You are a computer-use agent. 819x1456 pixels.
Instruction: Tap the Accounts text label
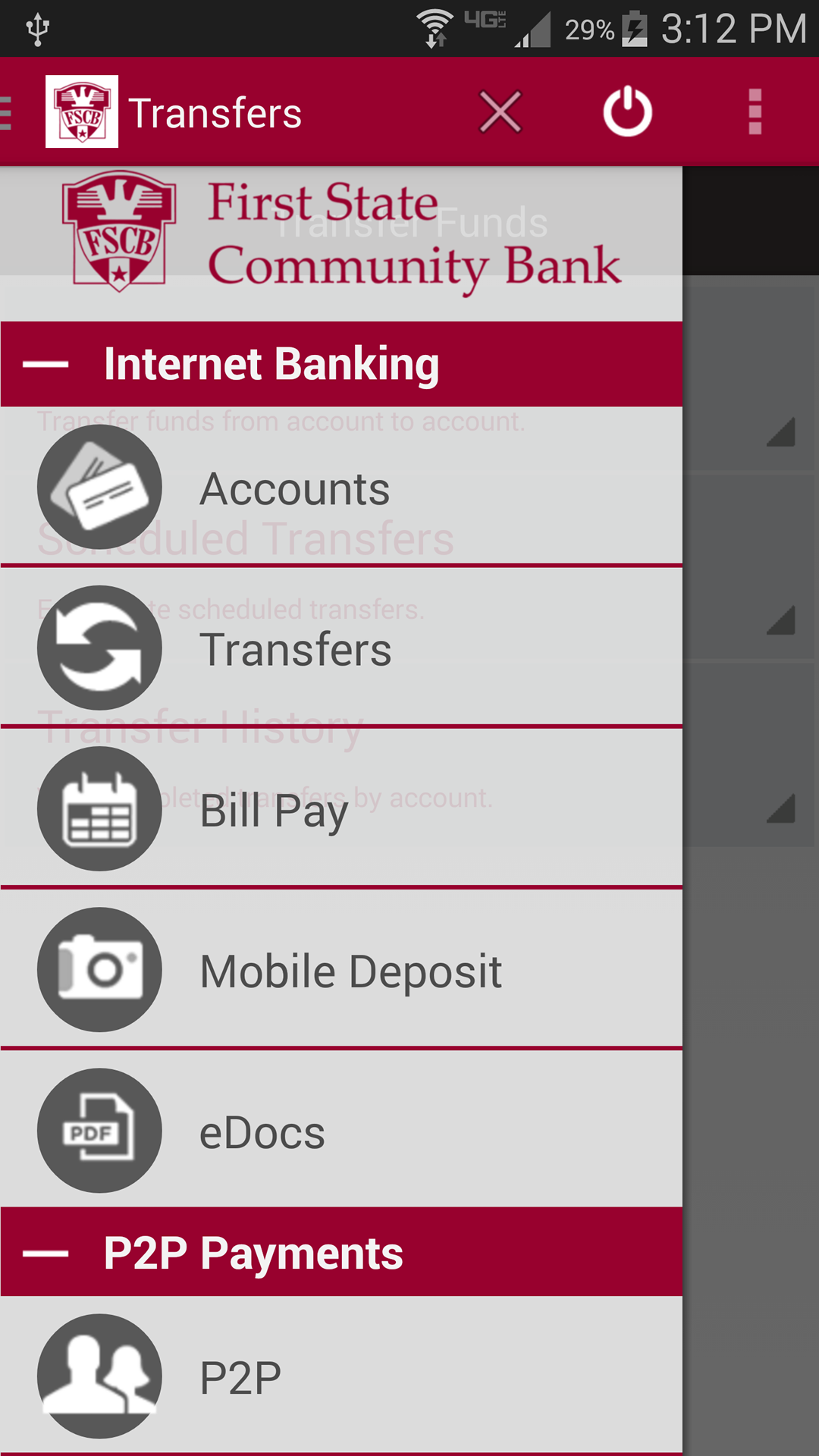tap(294, 488)
